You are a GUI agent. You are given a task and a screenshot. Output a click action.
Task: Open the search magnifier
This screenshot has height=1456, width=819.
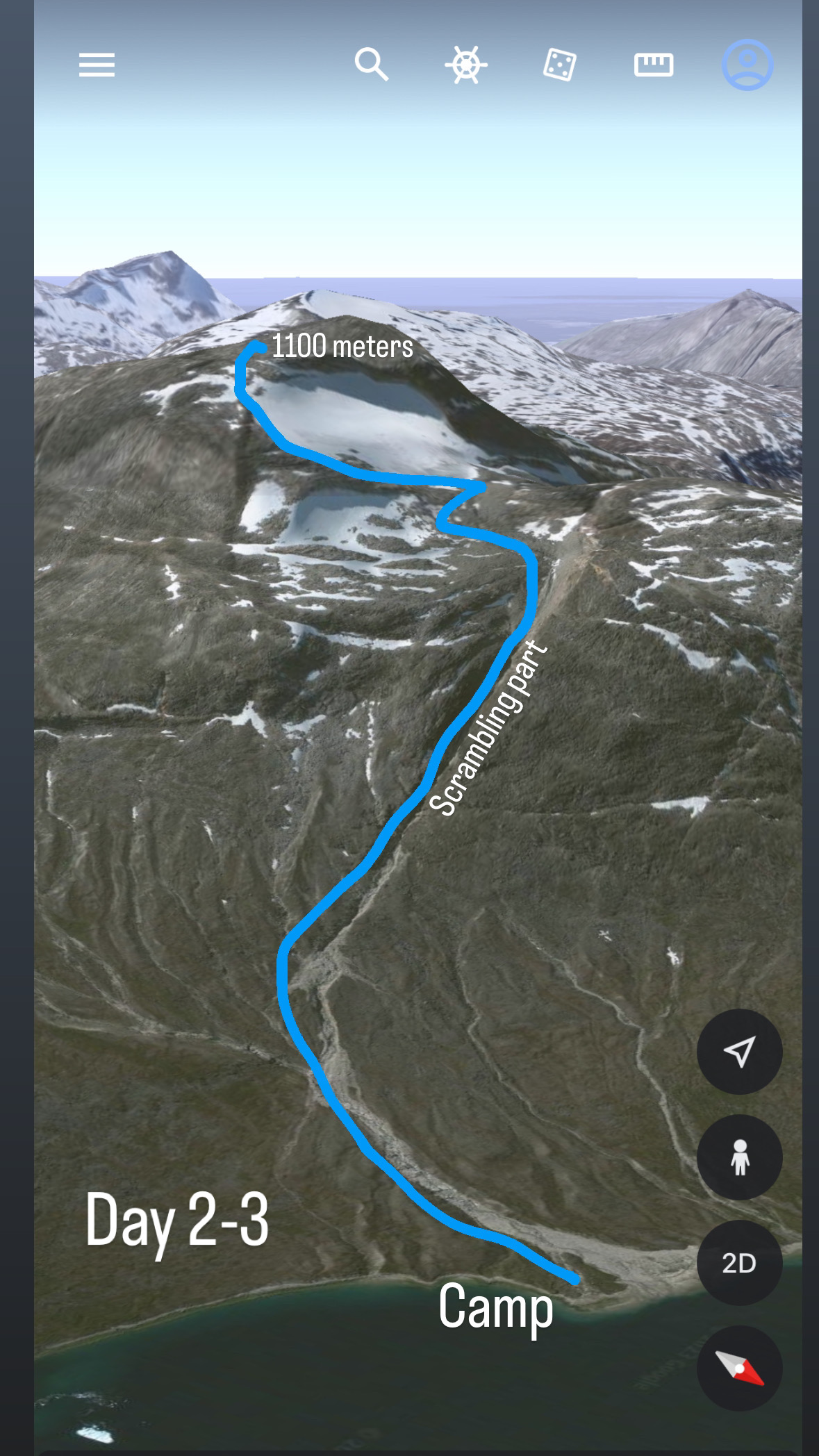(x=372, y=65)
